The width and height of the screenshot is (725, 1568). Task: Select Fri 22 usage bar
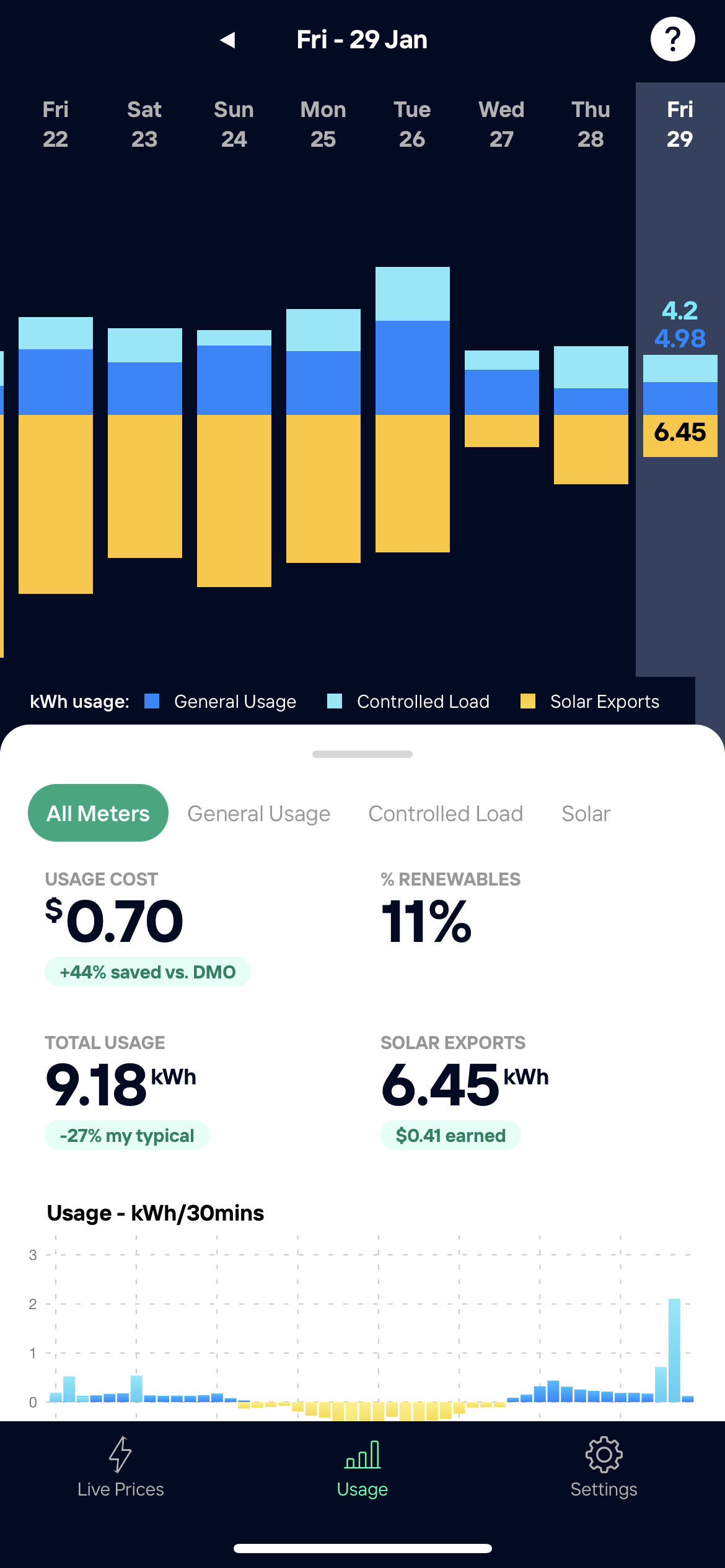pyautogui.click(x=56, y=455)
